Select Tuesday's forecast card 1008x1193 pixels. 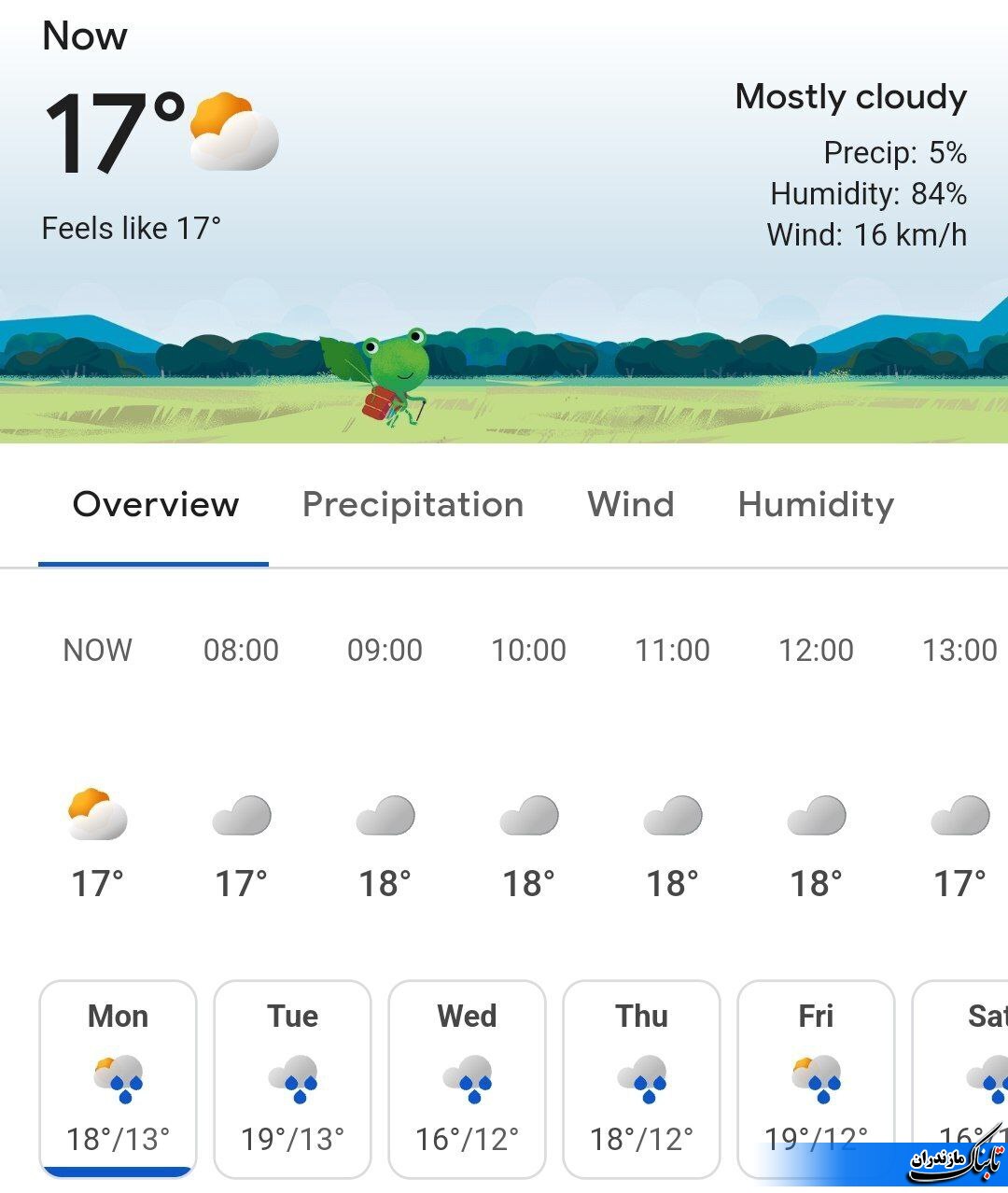pos(292,1078)
